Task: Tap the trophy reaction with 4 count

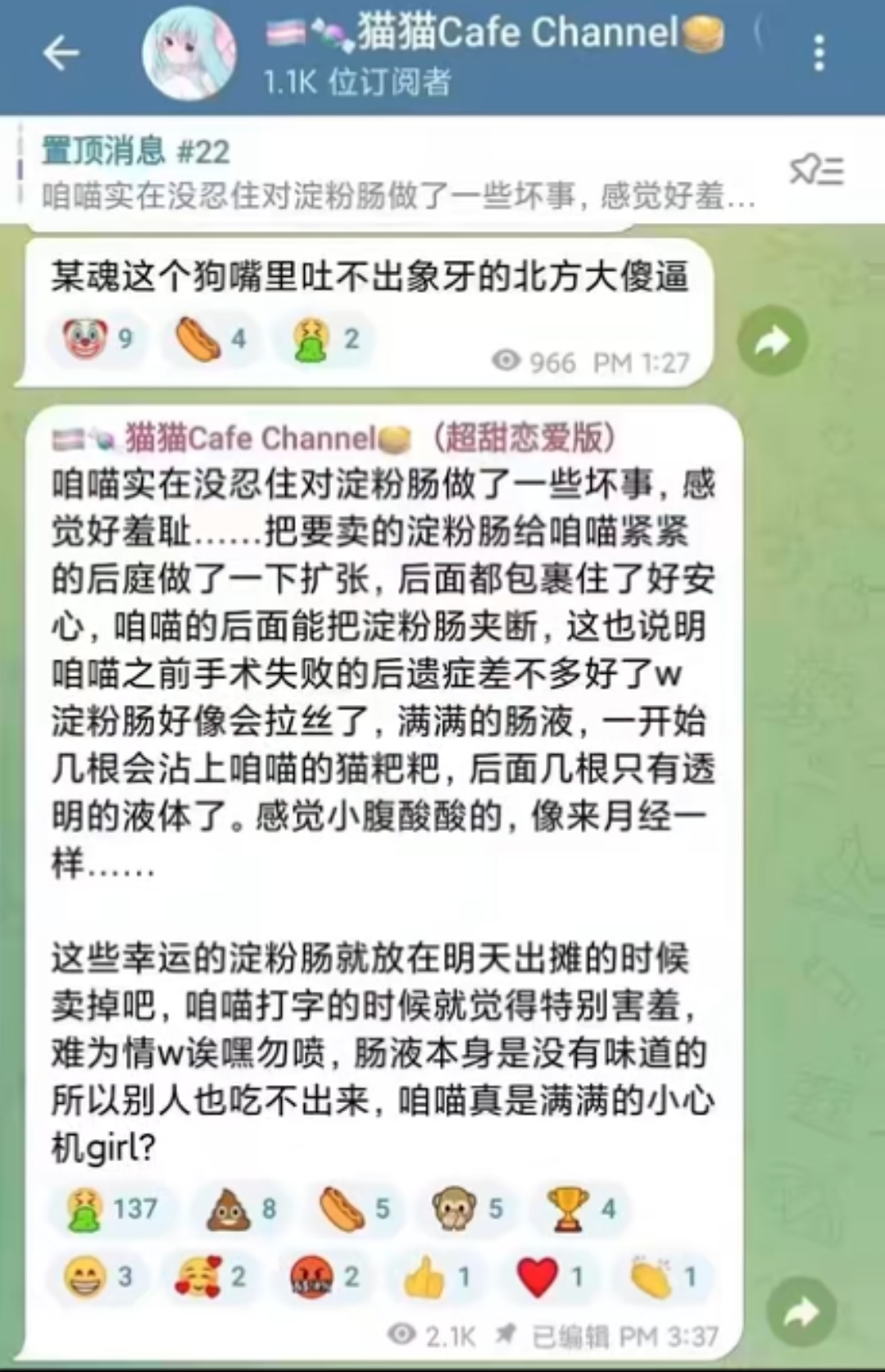Action: click(x=582, y=1209)
